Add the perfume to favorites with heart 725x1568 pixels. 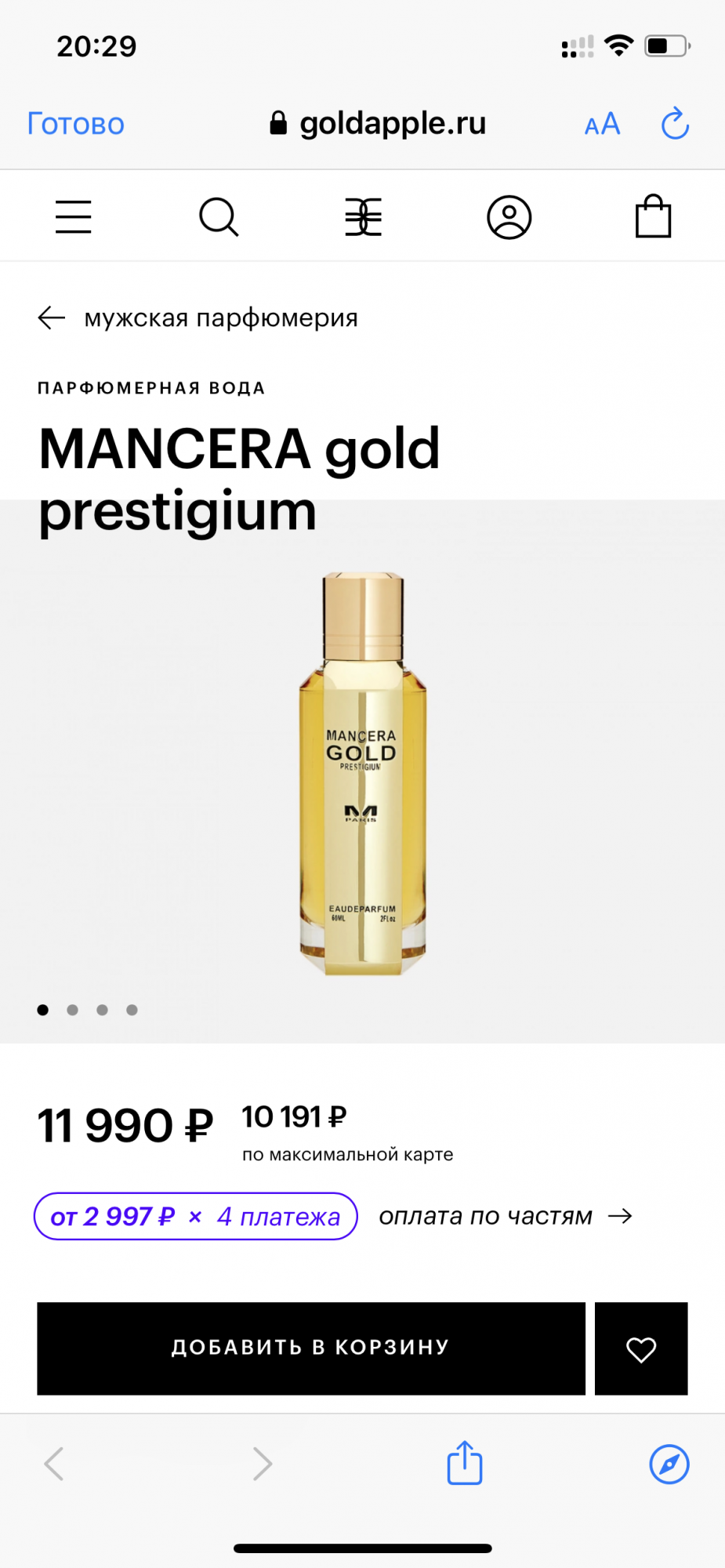[x=640, y=1348]
